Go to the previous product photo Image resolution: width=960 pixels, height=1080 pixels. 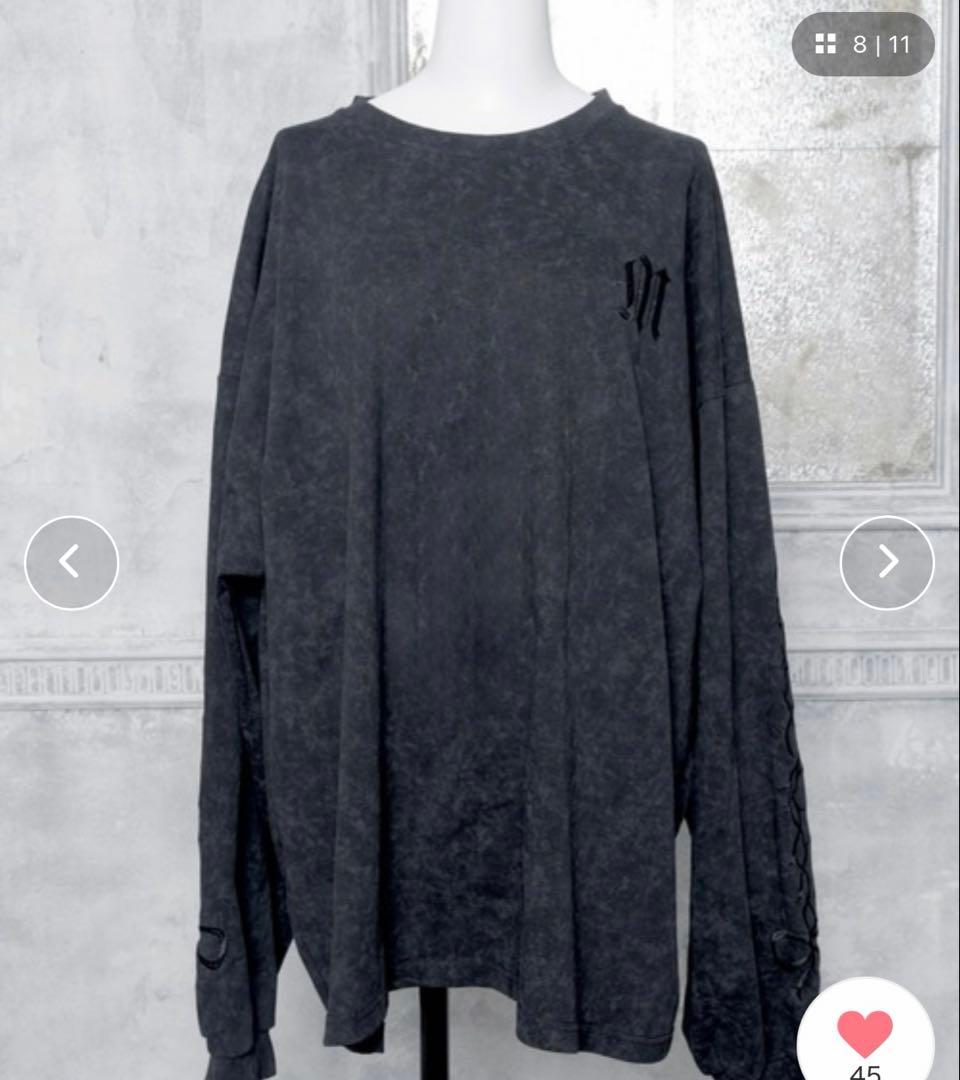coord(71,563)
